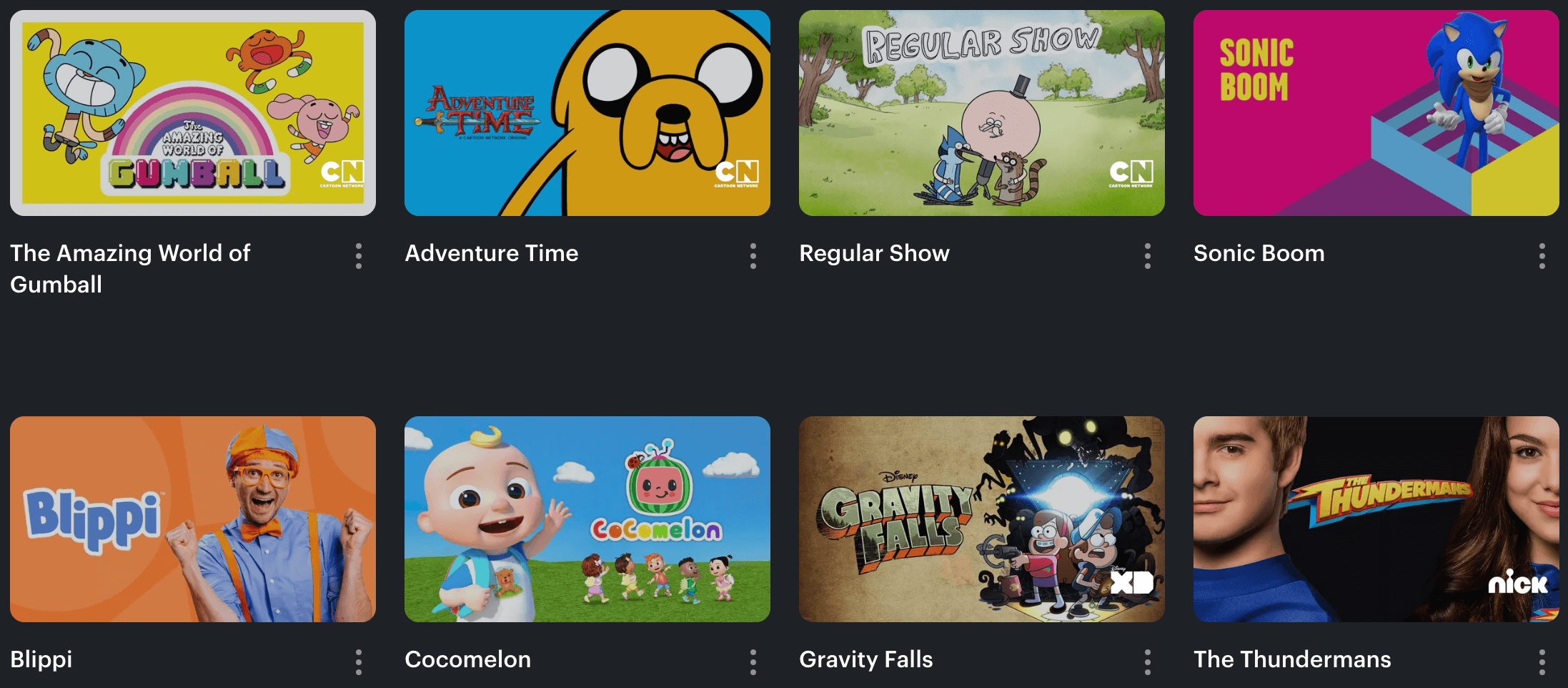Open the Blippi show tile
Screen dimensions: 1568x688
click(x=193, y=519)
